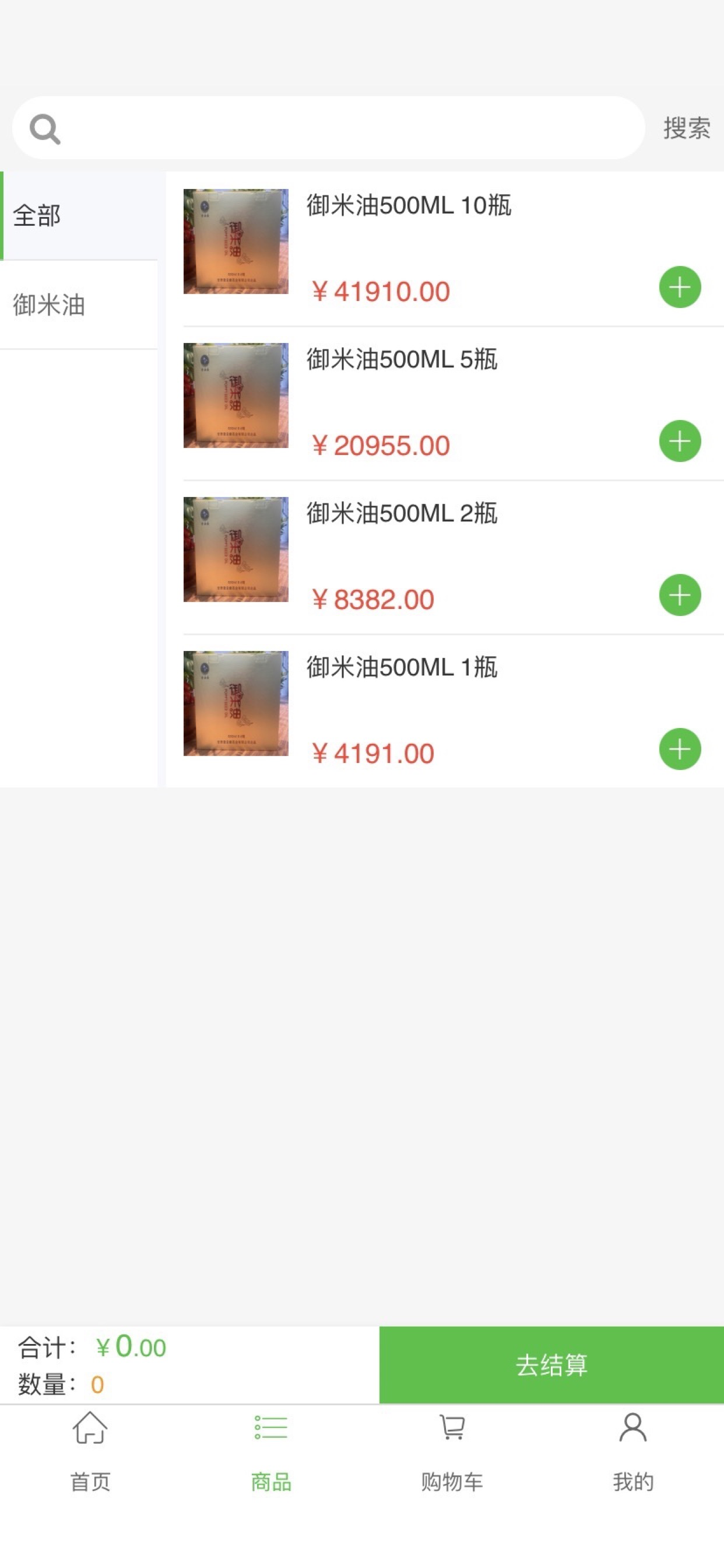Add 御米油500ML 10瓶 to cart
Image resolution: width=724 pixels, height=1568 pixels.
point(680,286)
